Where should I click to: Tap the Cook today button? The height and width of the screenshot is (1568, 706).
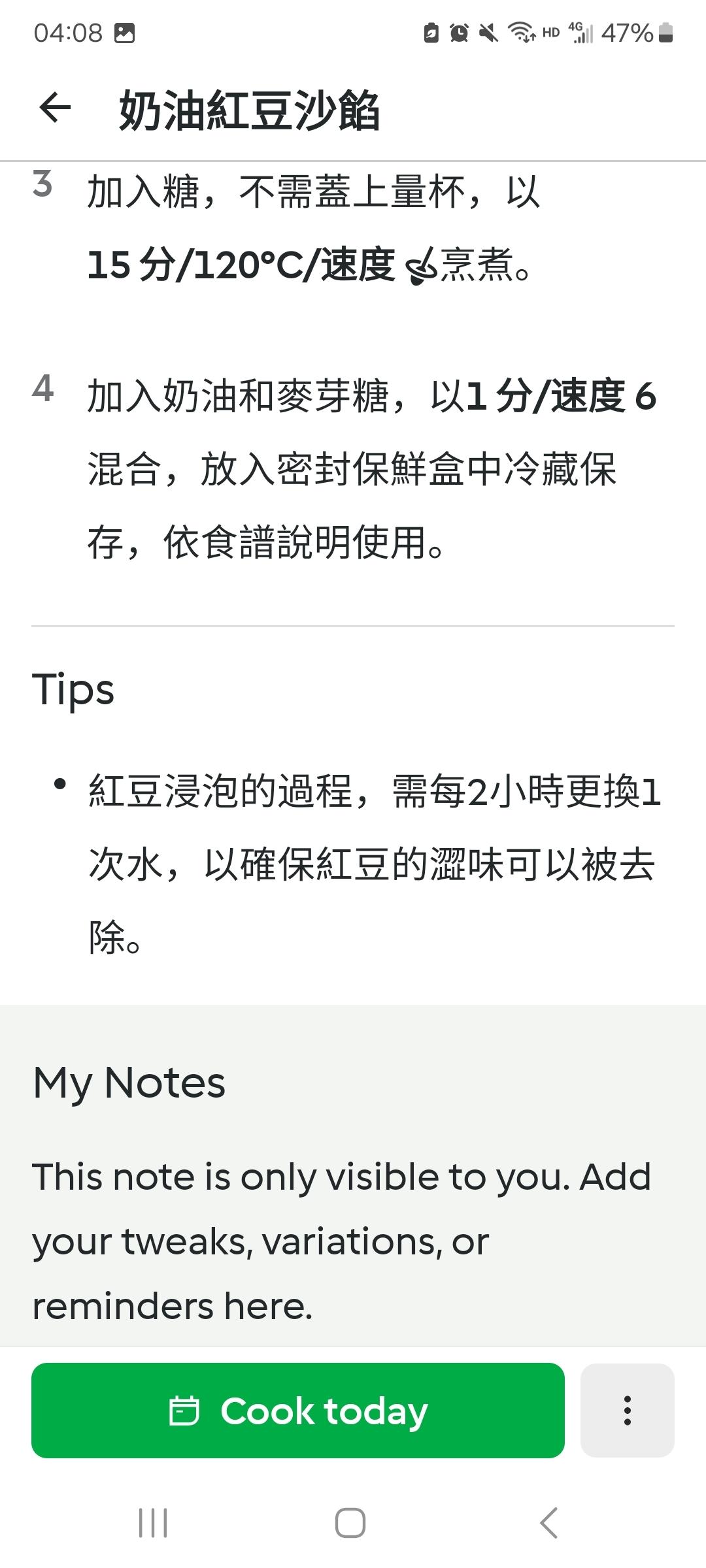click(x=298, y=1410)
